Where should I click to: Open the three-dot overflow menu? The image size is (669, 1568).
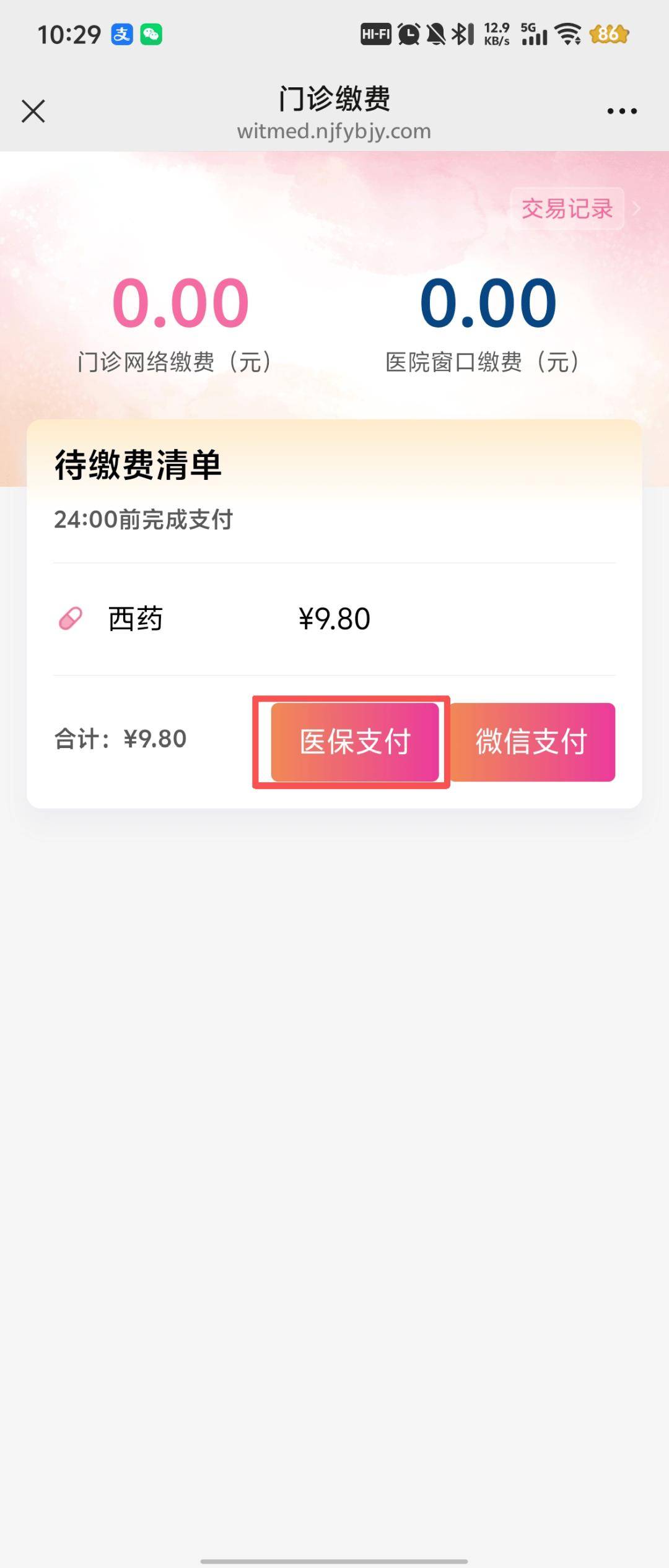(x=621, y=111)
